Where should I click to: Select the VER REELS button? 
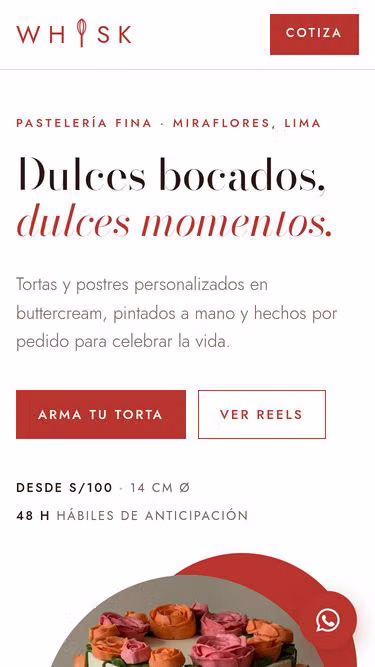tap(262, 414)
